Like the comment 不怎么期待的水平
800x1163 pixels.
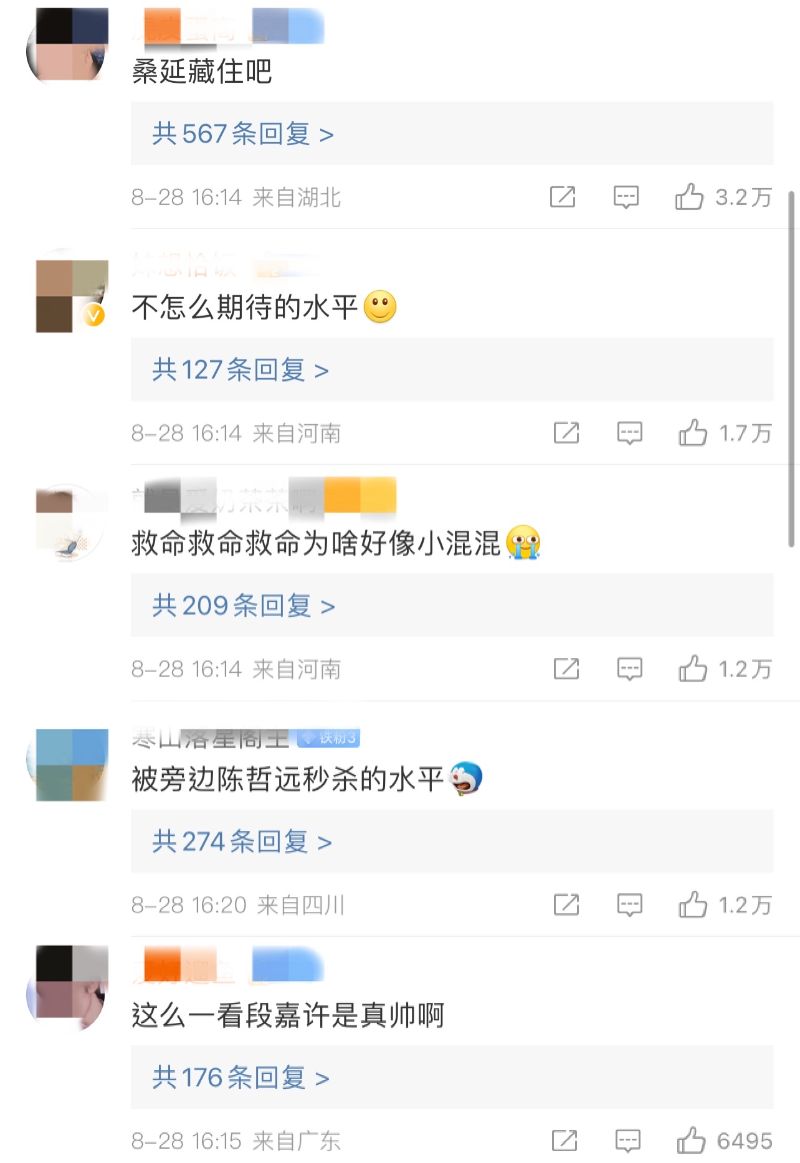click(693, 433)
